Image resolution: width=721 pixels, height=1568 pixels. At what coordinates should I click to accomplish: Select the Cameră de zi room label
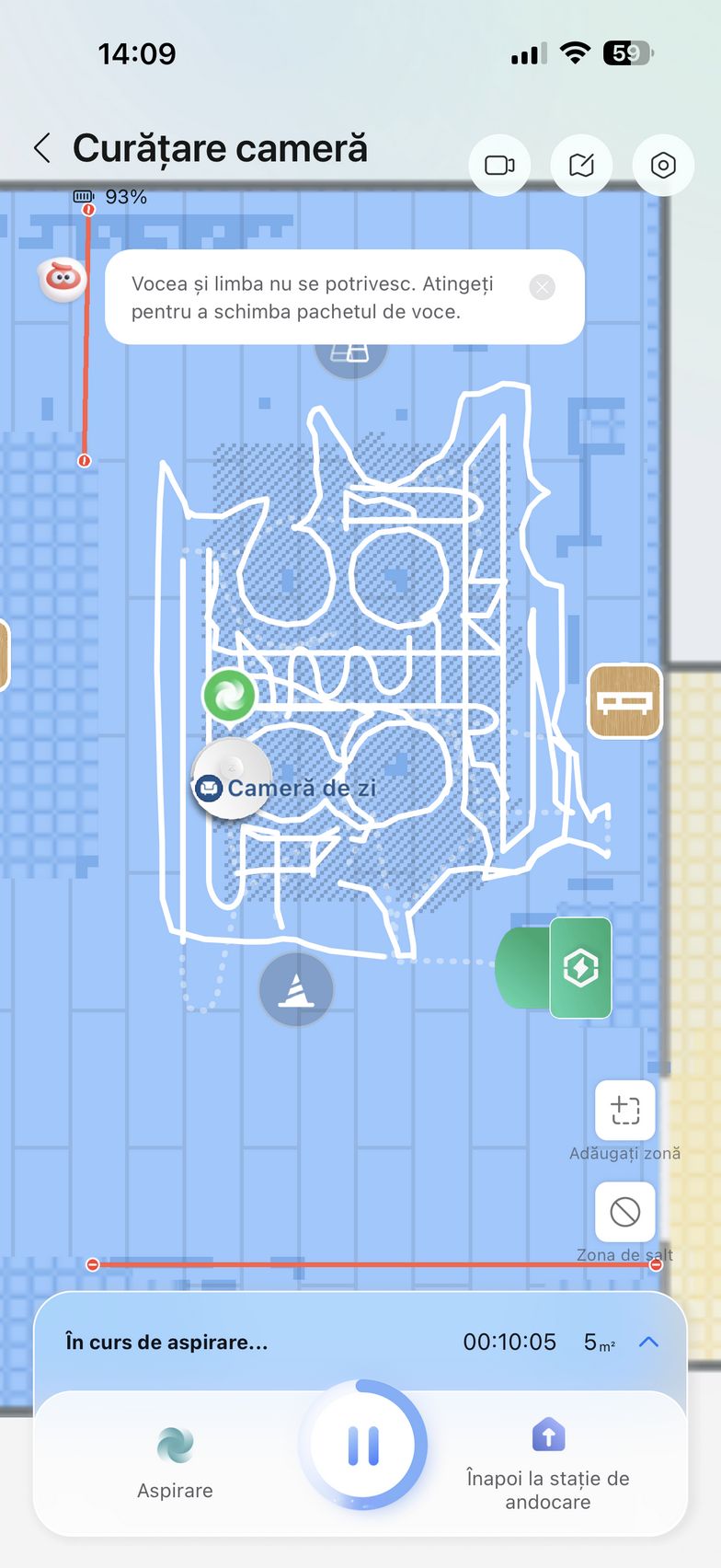[301, 789]
